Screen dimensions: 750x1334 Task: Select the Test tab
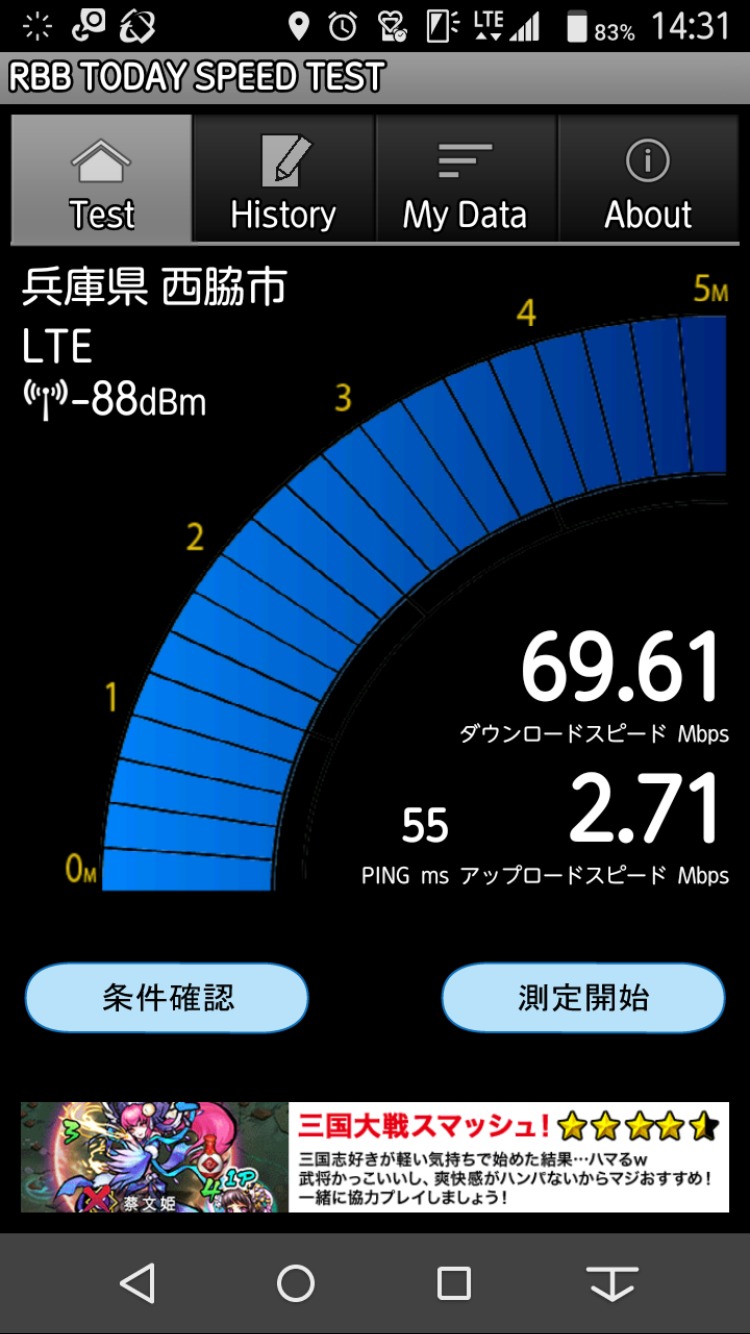[x=101, y=179]
